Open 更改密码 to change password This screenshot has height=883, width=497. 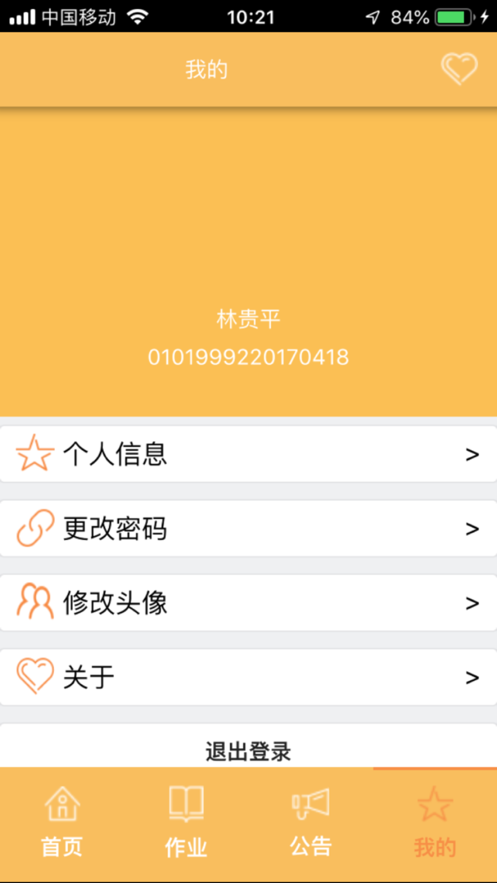tap(248, 528)
